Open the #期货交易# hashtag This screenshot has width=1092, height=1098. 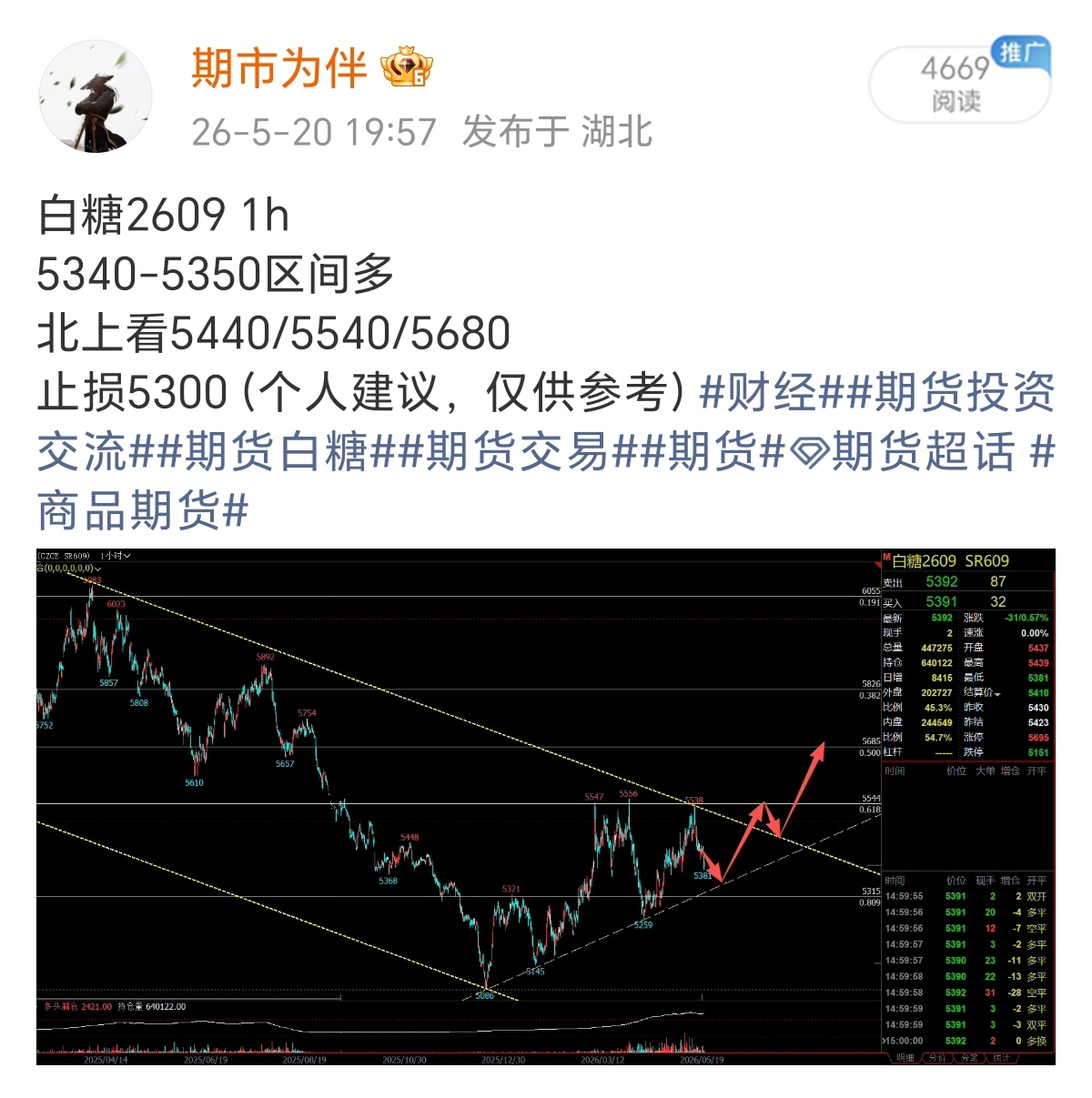(x=517, y=451)
